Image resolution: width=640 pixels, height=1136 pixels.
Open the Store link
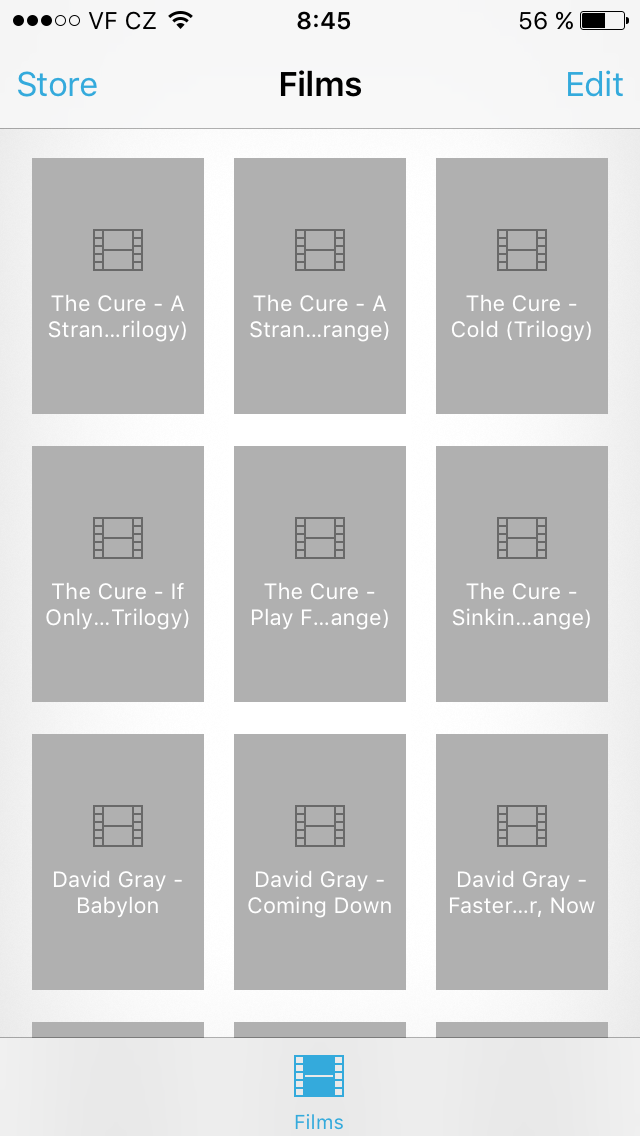click(x=57, y=84)
